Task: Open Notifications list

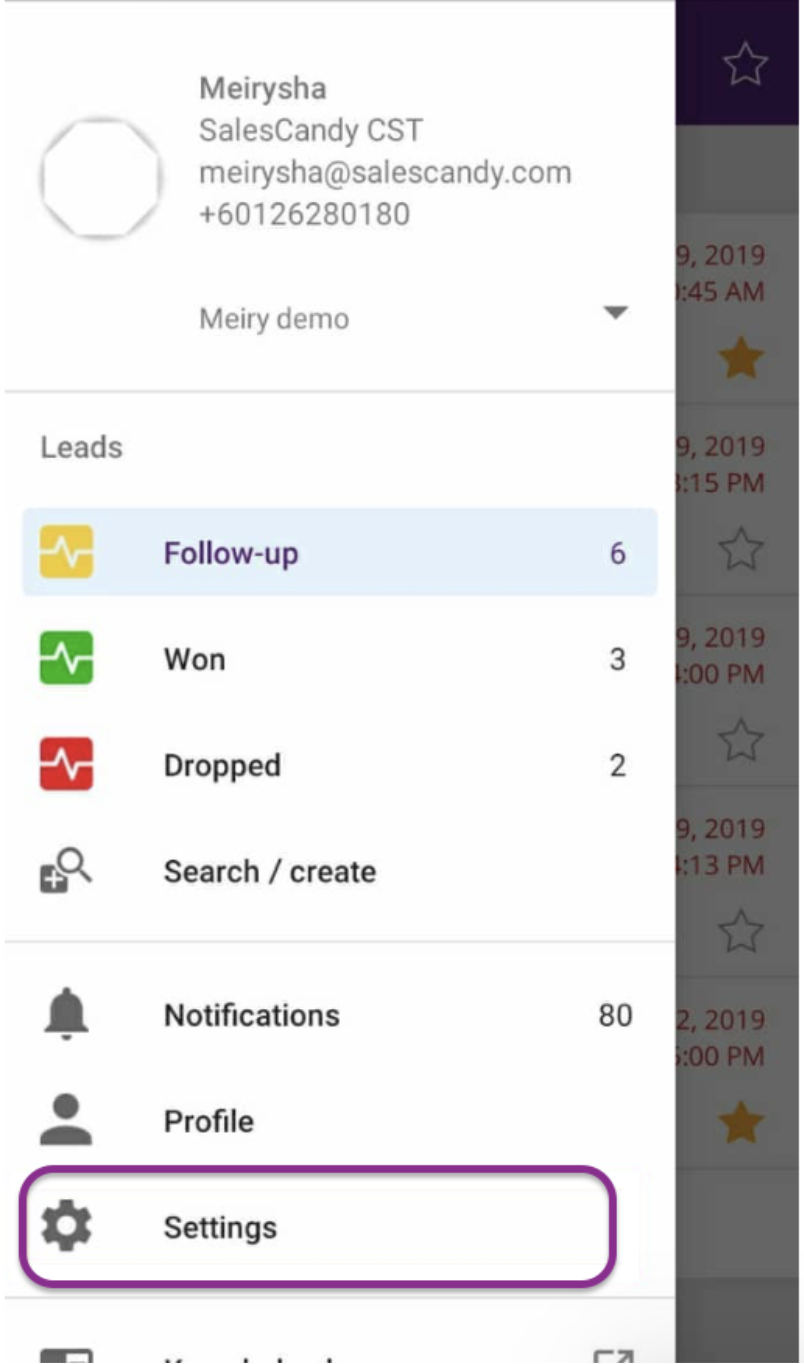Action: [x=251, y=1015]
